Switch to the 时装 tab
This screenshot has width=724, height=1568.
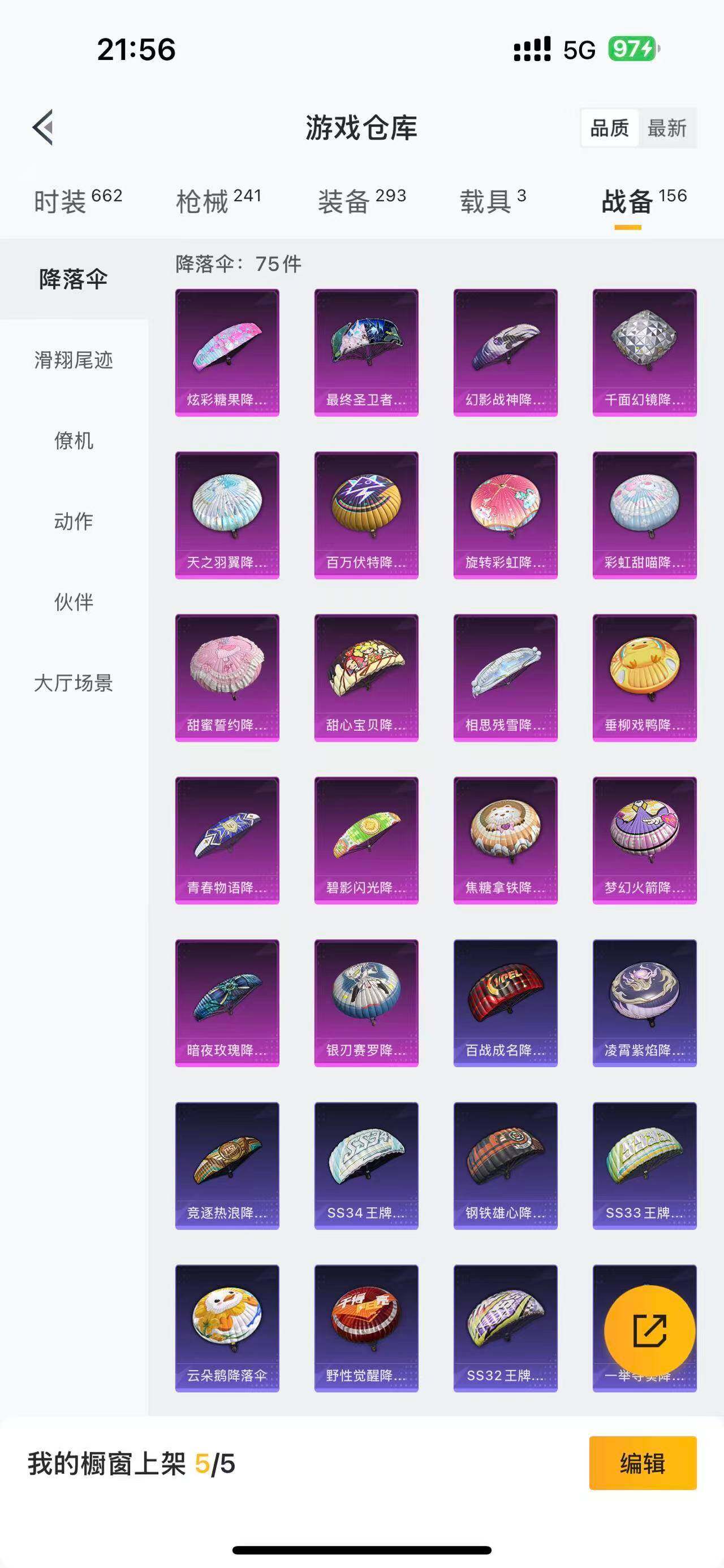(x=77, y=201)
